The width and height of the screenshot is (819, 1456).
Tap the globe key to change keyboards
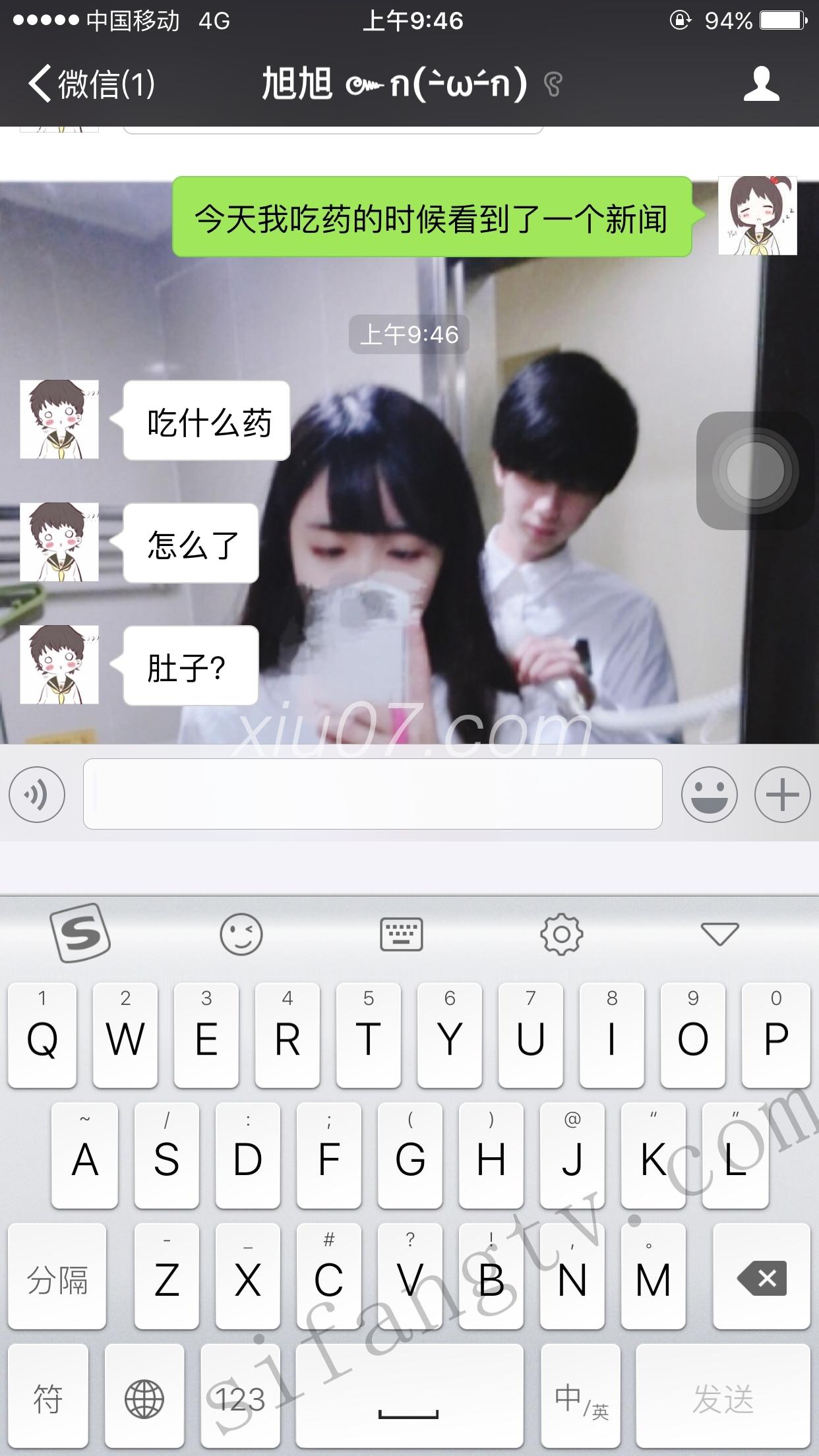point(144,1398)
